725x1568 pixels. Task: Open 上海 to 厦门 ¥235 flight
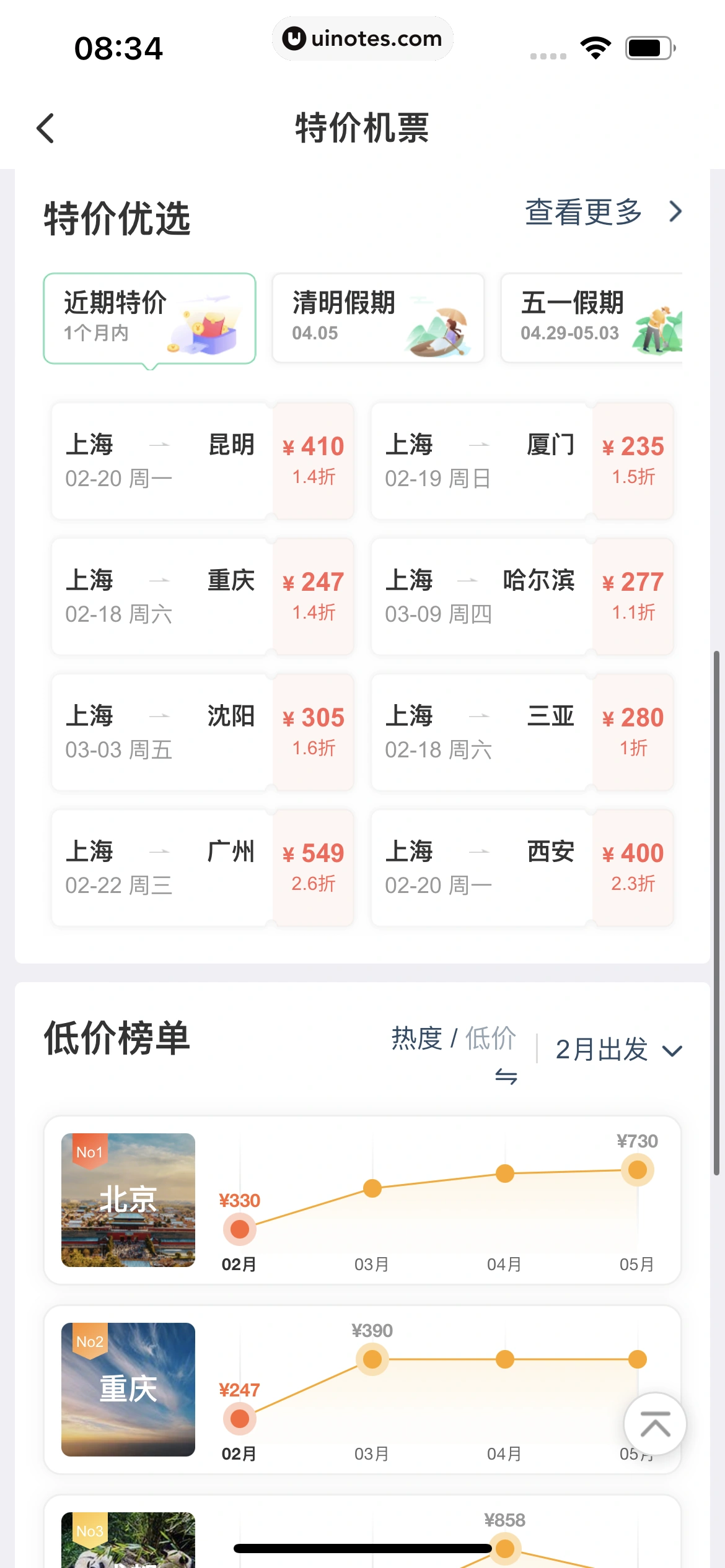click(x=522, y=461)
